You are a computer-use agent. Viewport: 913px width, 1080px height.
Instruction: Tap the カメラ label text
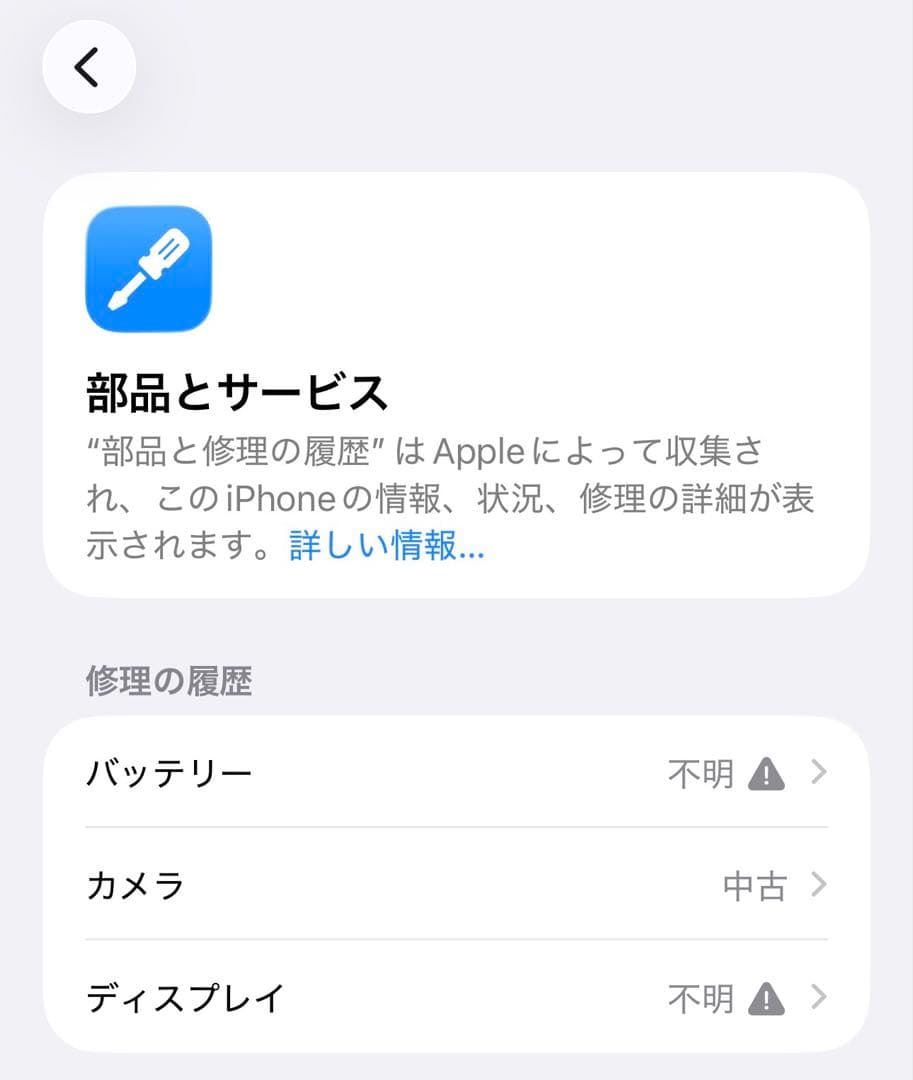point(138,885)
